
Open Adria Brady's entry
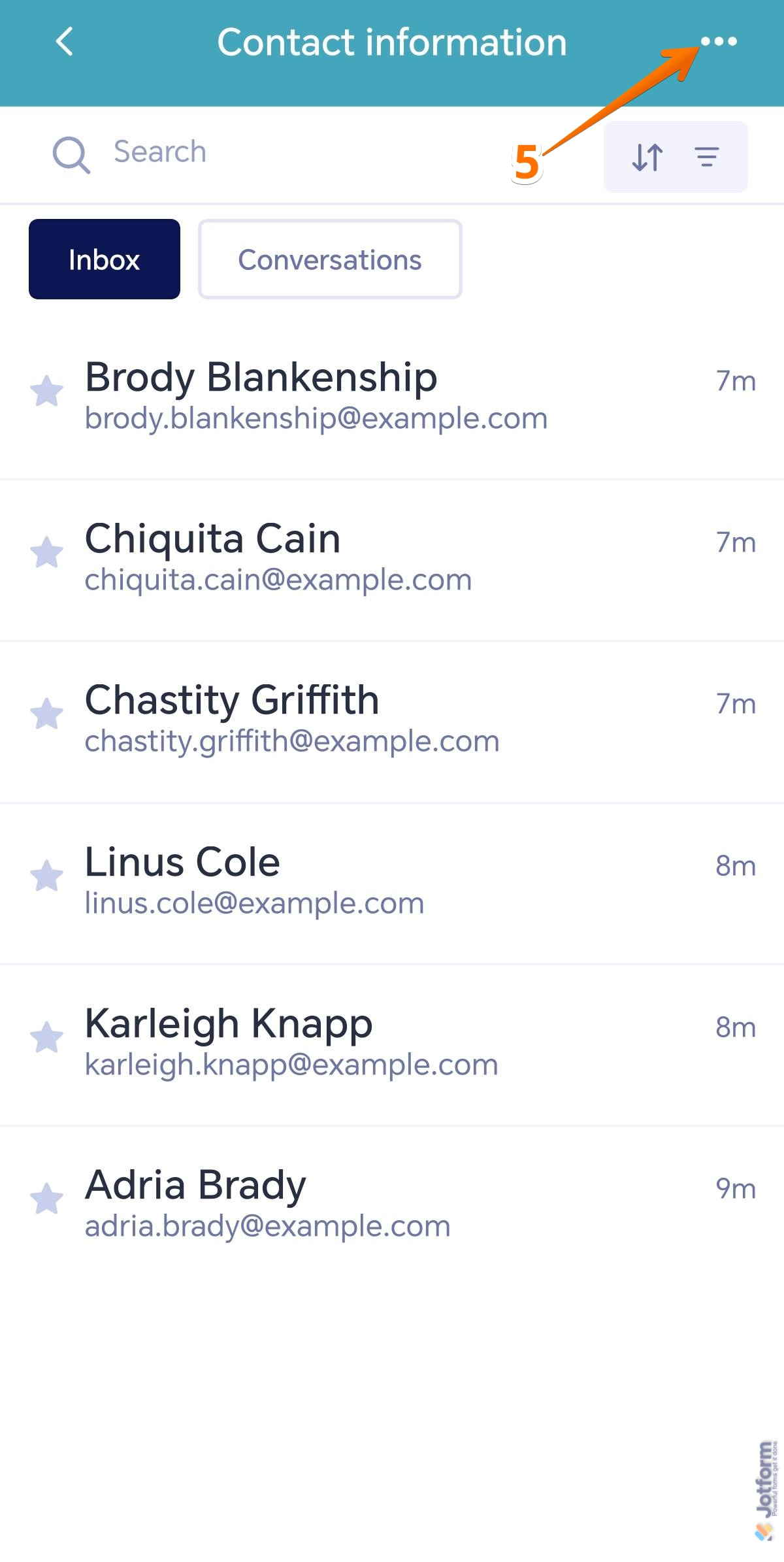coord(327,1203)
